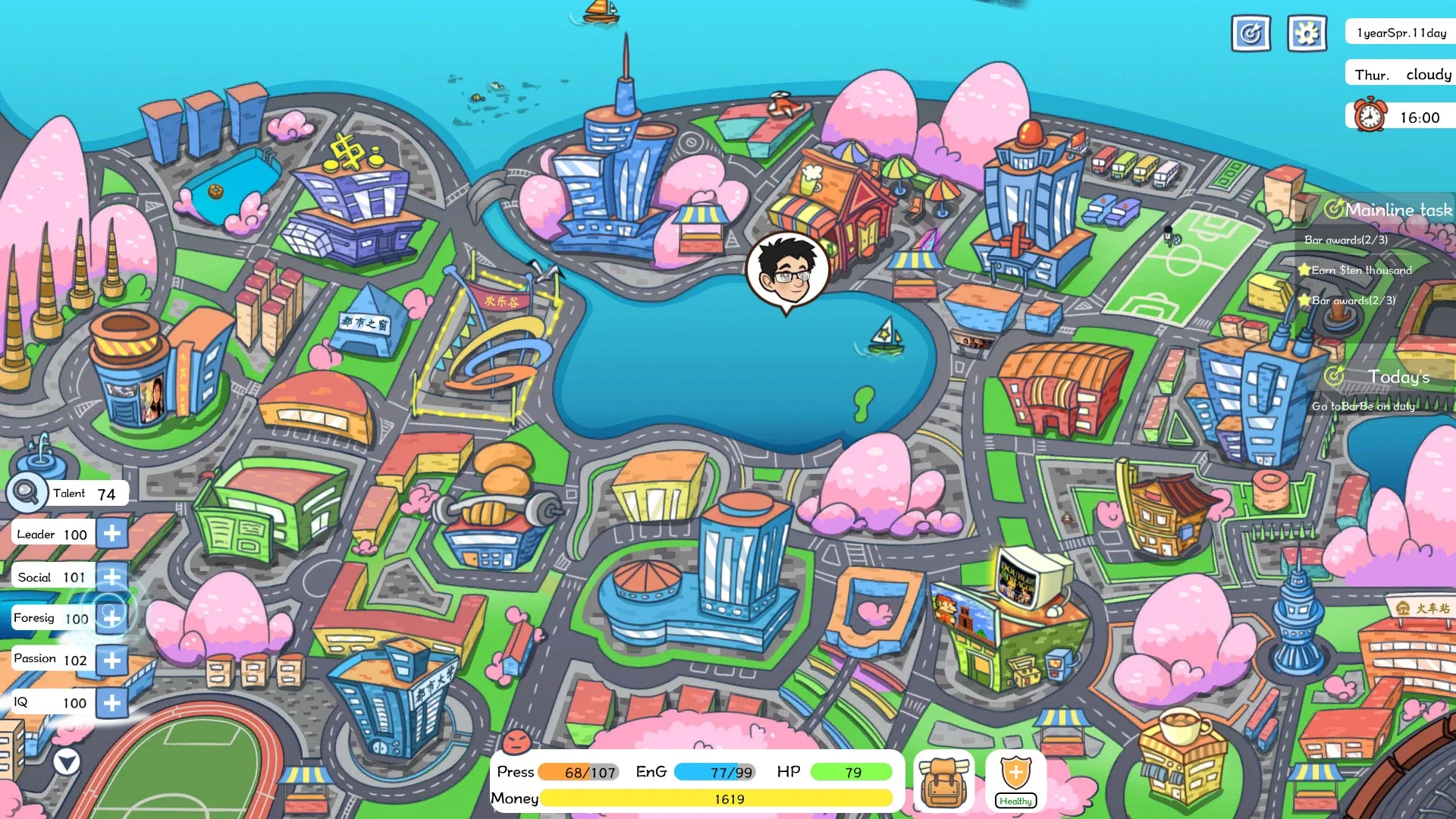
Task: Open Today's task panel
Action: 1388,377
